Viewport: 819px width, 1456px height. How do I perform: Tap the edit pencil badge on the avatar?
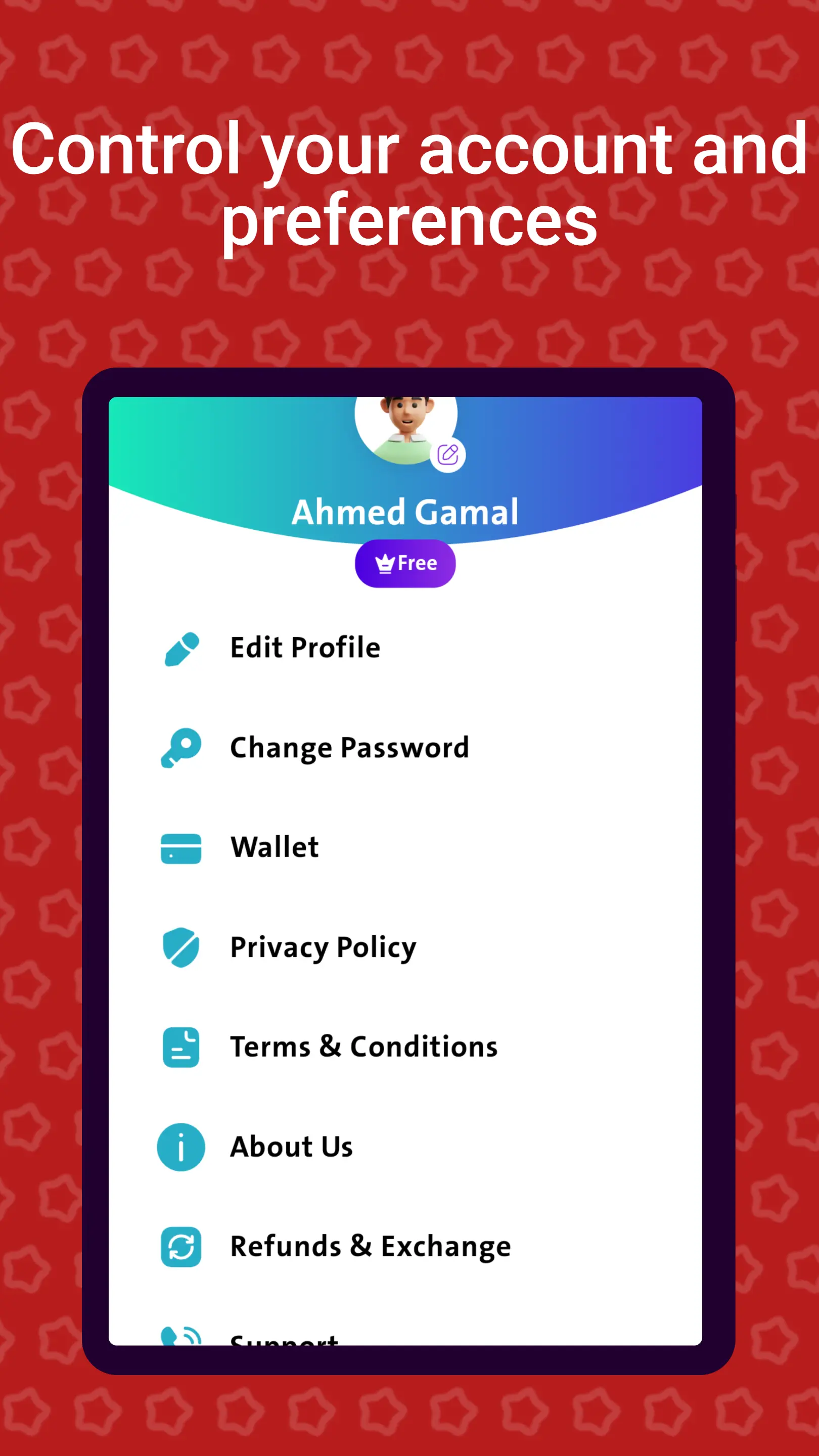click(x=448, y=454)
